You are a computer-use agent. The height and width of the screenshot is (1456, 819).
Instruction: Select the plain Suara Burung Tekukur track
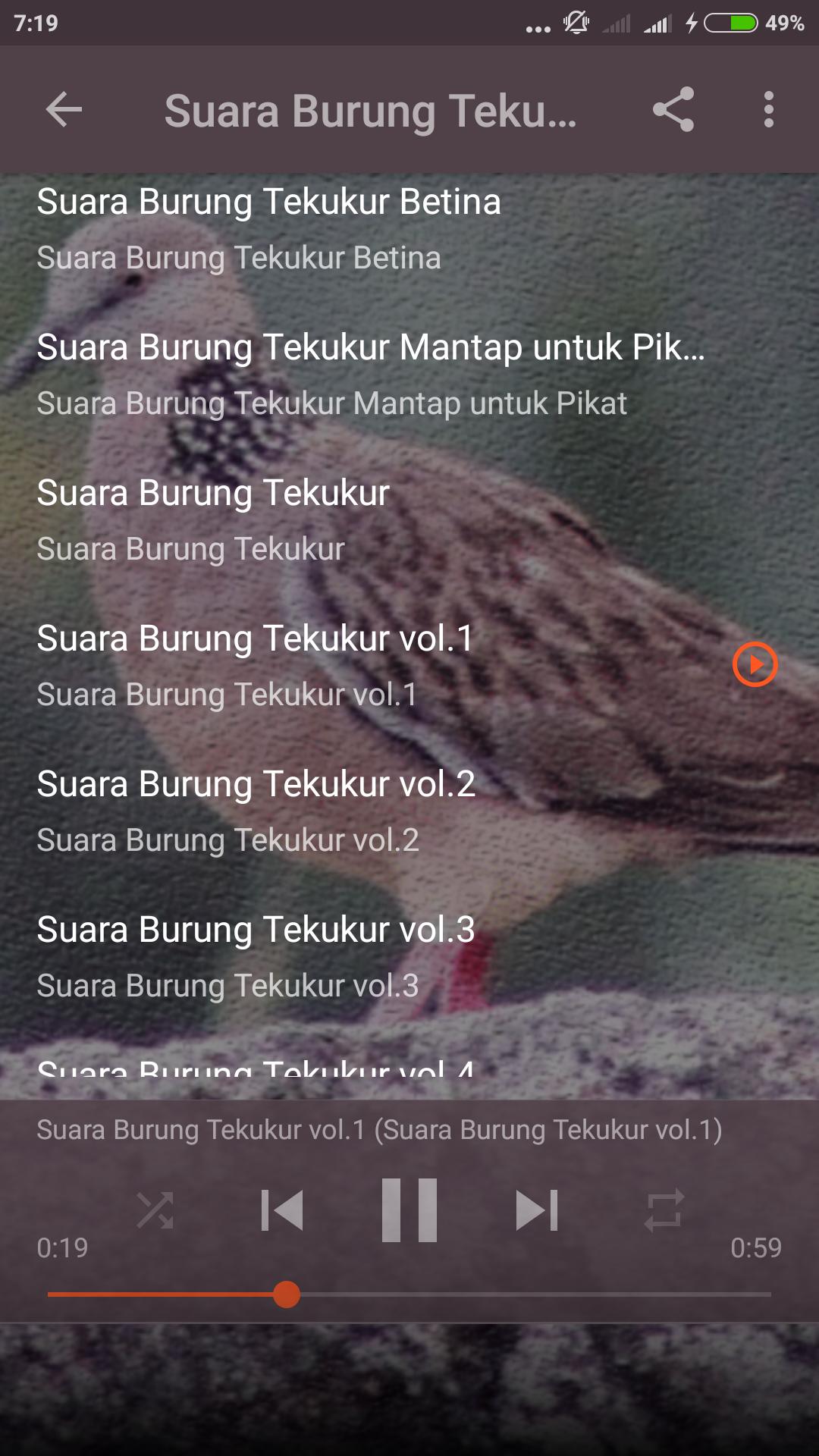[x=303, y=519]
